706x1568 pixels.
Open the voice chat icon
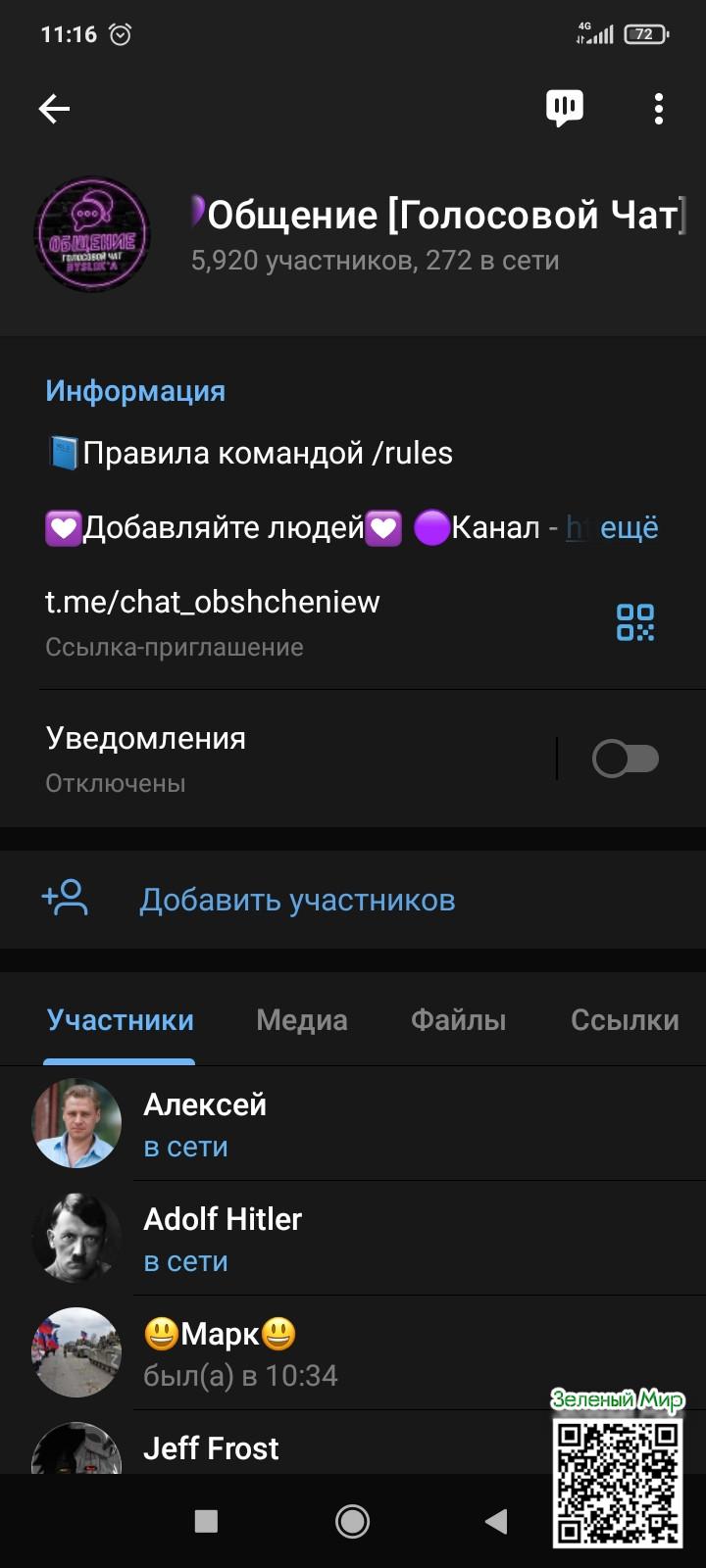click(x=564, y=108)
